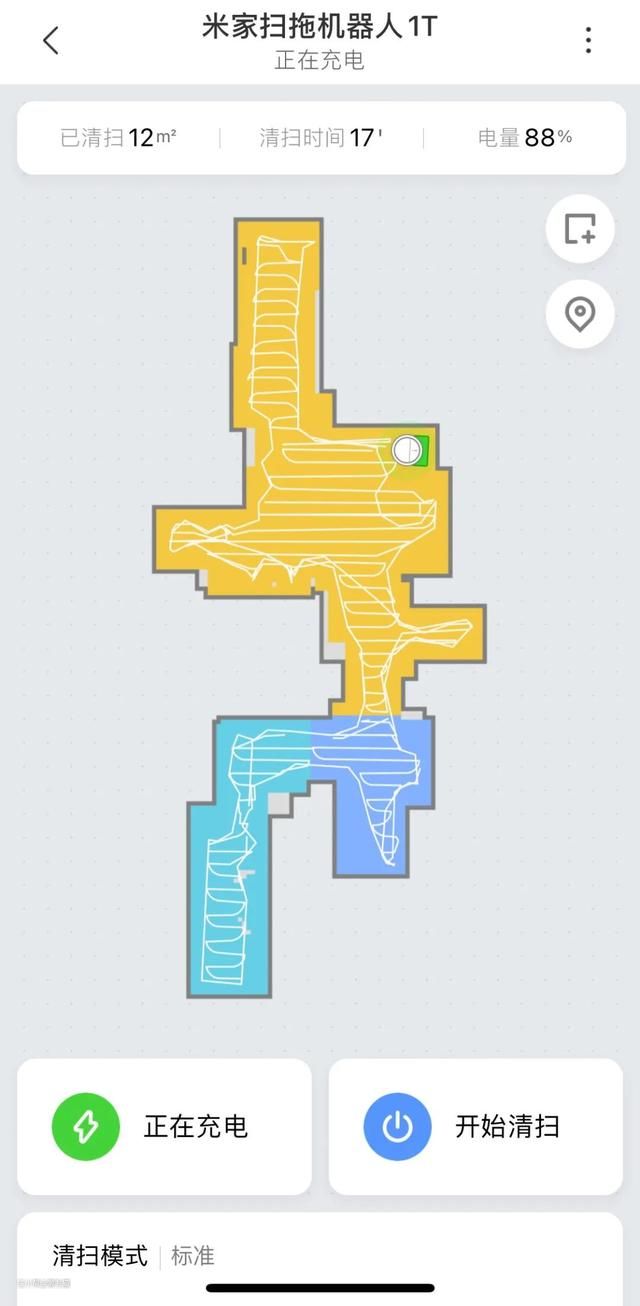Open 清扫模式 cleaning mode setting
The width and height of the screenshot is (640, 1306).
[133, 1255]
